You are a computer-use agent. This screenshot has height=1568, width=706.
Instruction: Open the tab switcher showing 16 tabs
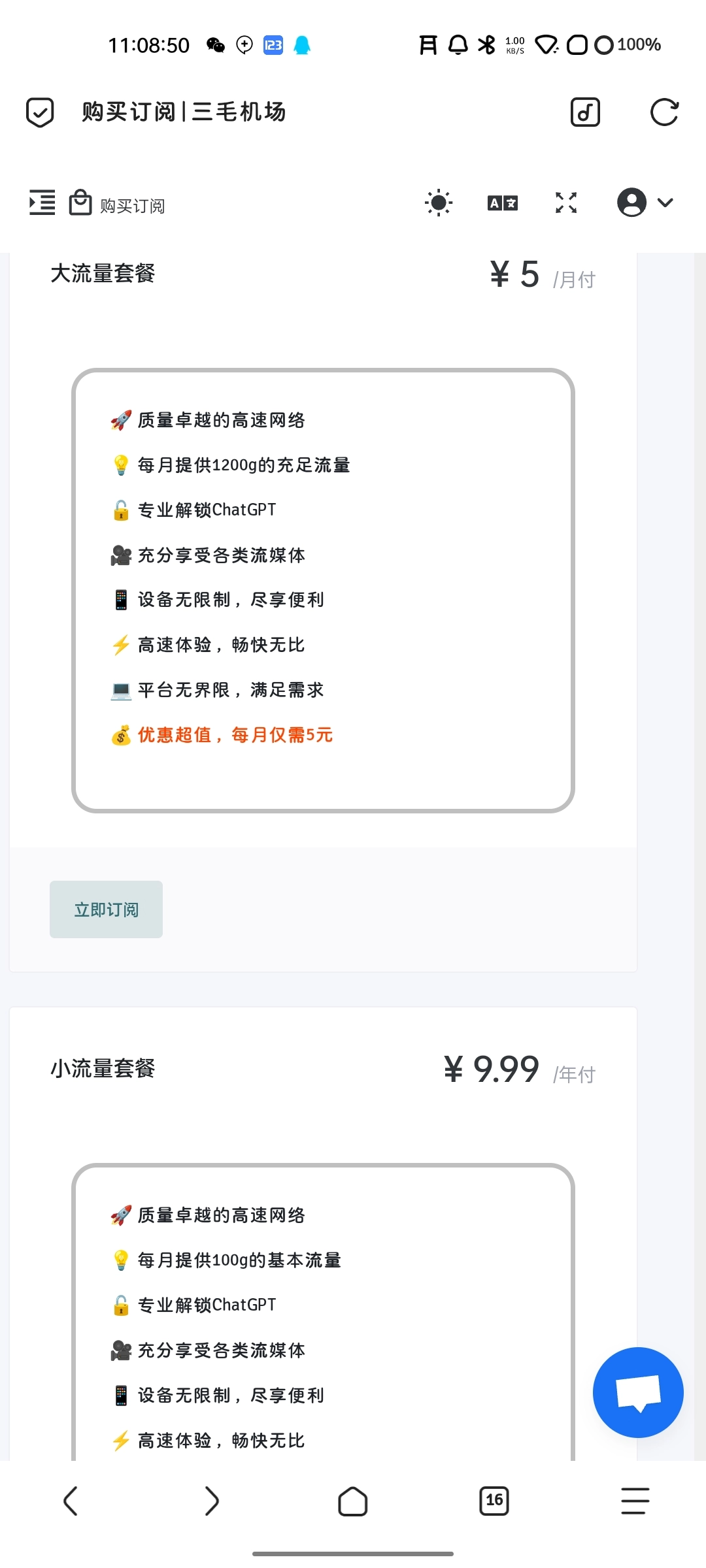(494, 1501)
